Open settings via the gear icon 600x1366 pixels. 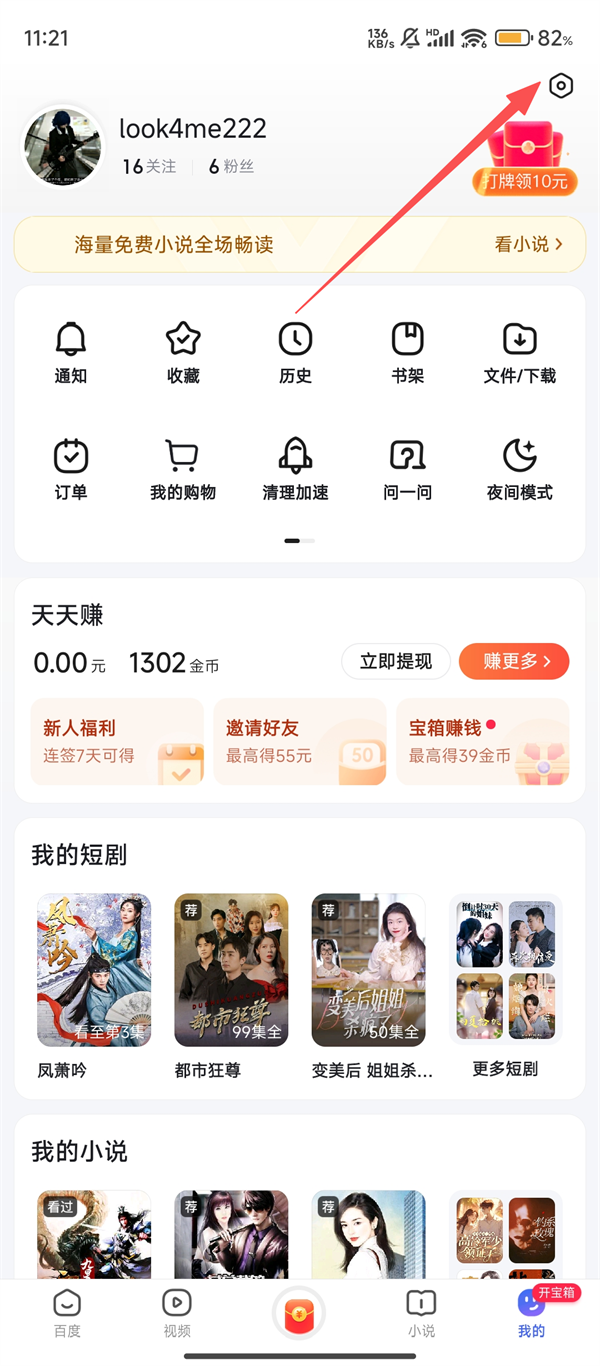pos(561,86)
